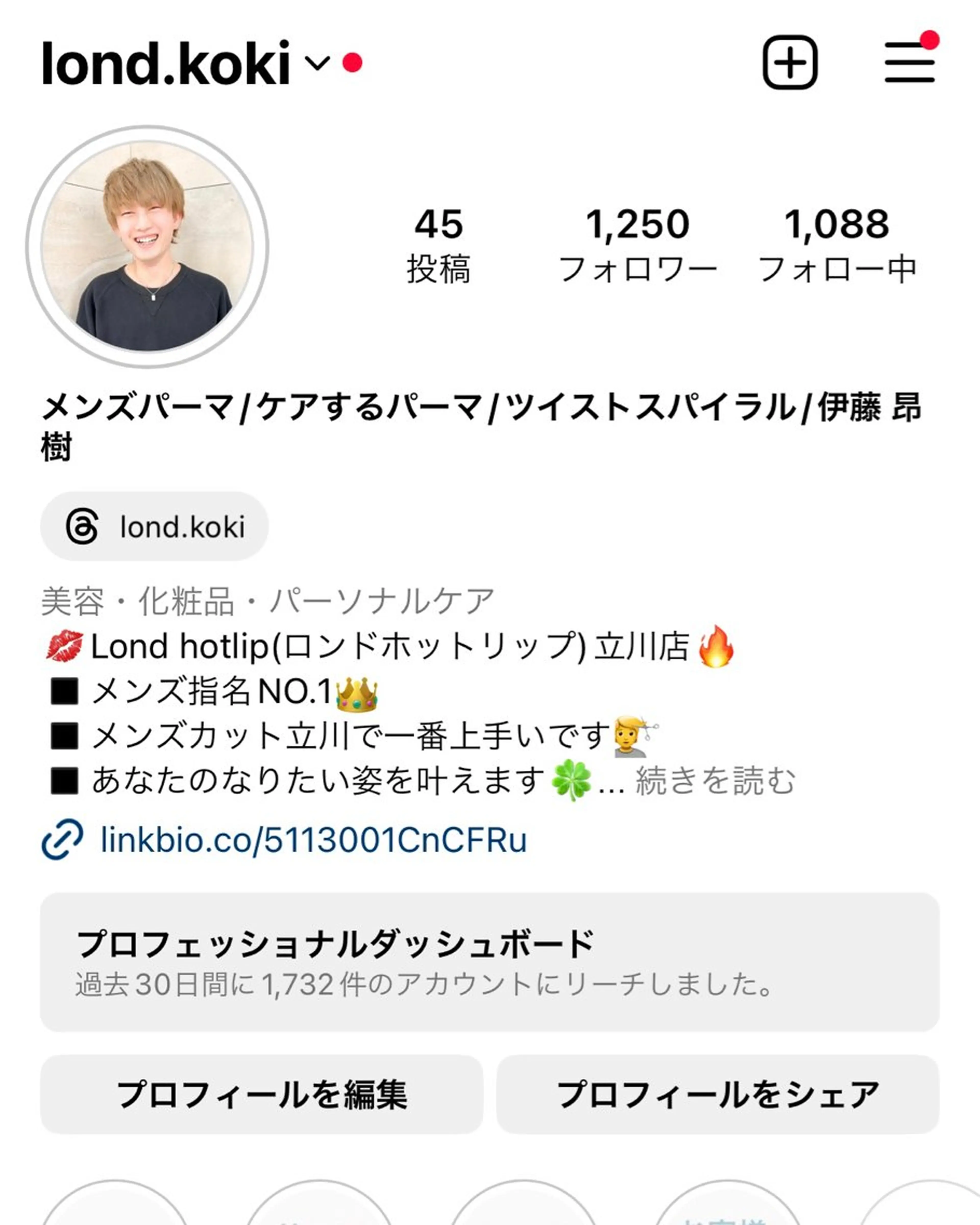Open the lond.koki Threads badge

[x=154, y=527]
